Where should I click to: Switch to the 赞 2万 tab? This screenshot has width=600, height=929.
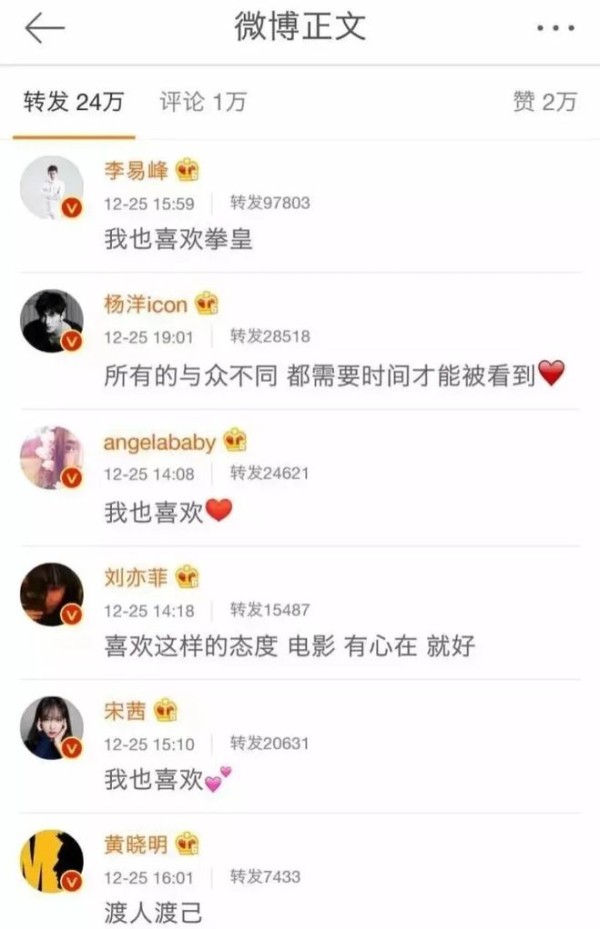coord(544,102)
